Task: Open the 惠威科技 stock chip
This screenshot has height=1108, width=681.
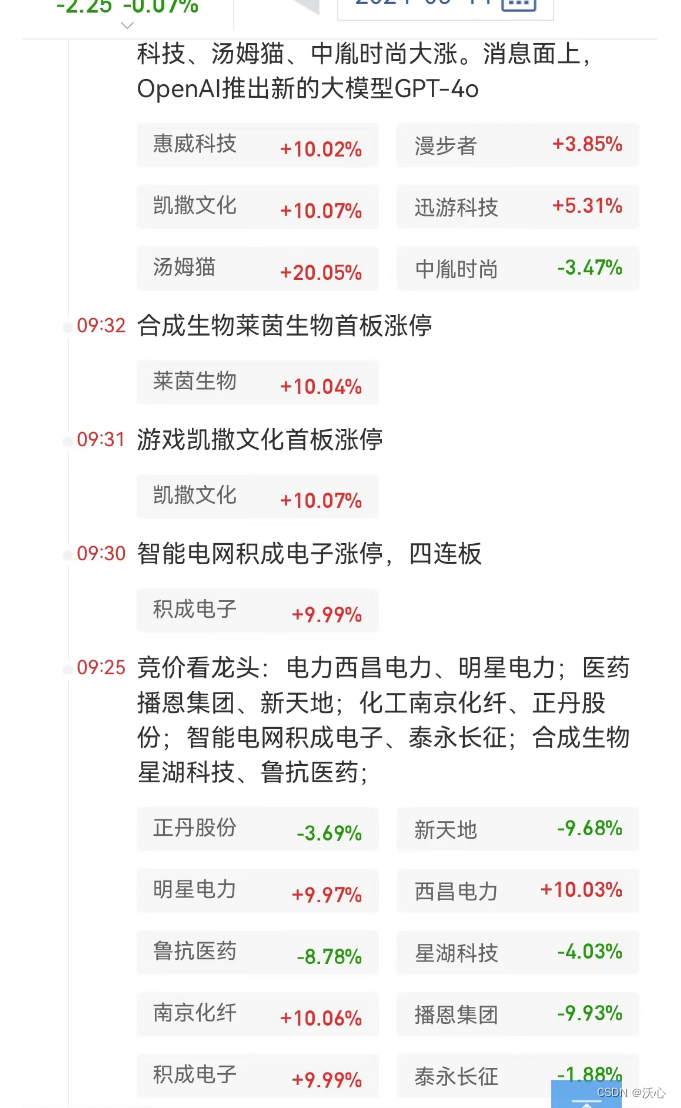Action: point(258,146)
